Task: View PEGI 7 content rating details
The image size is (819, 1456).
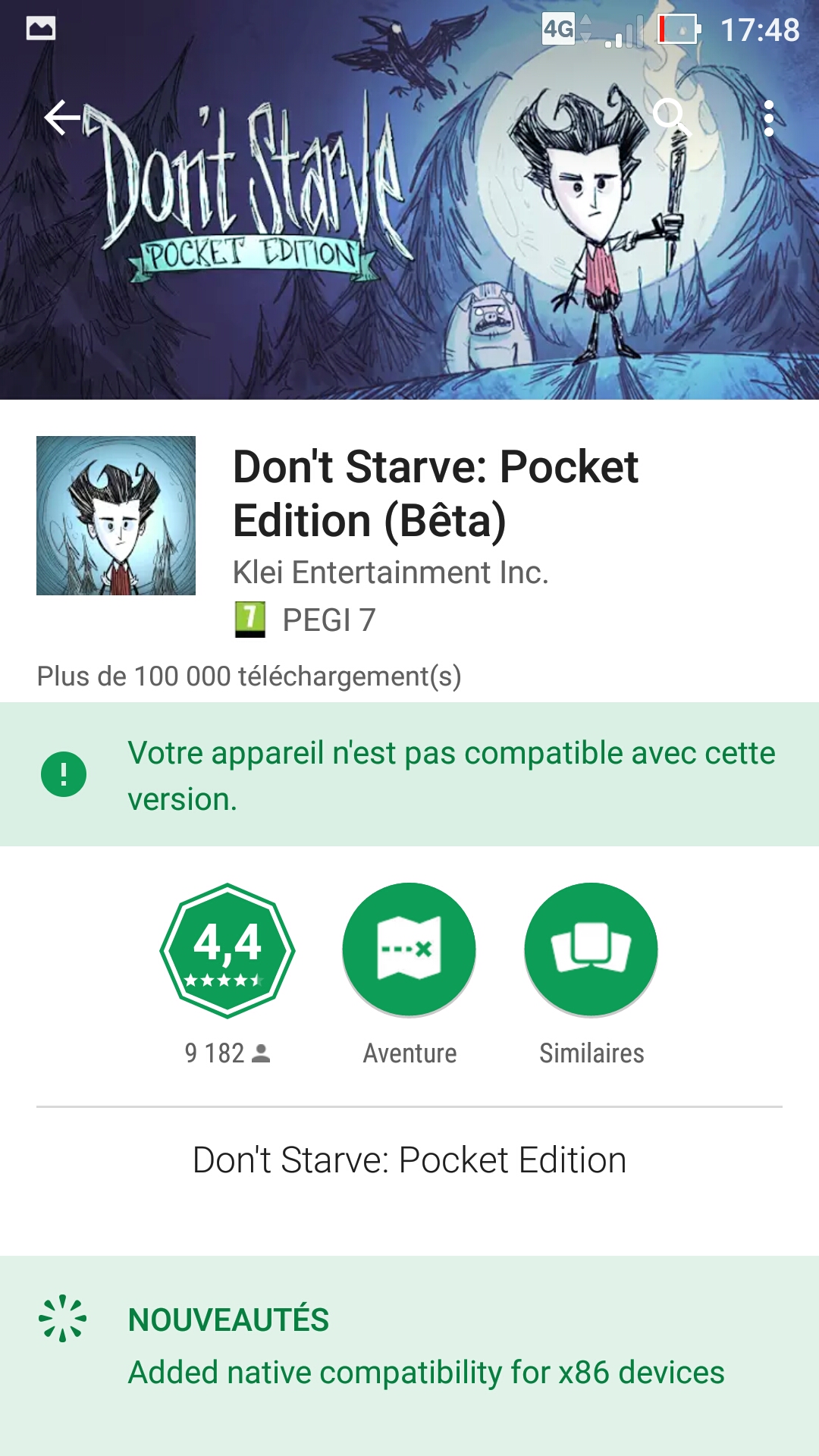Action: pyautogui.click(x=306, y=620)
